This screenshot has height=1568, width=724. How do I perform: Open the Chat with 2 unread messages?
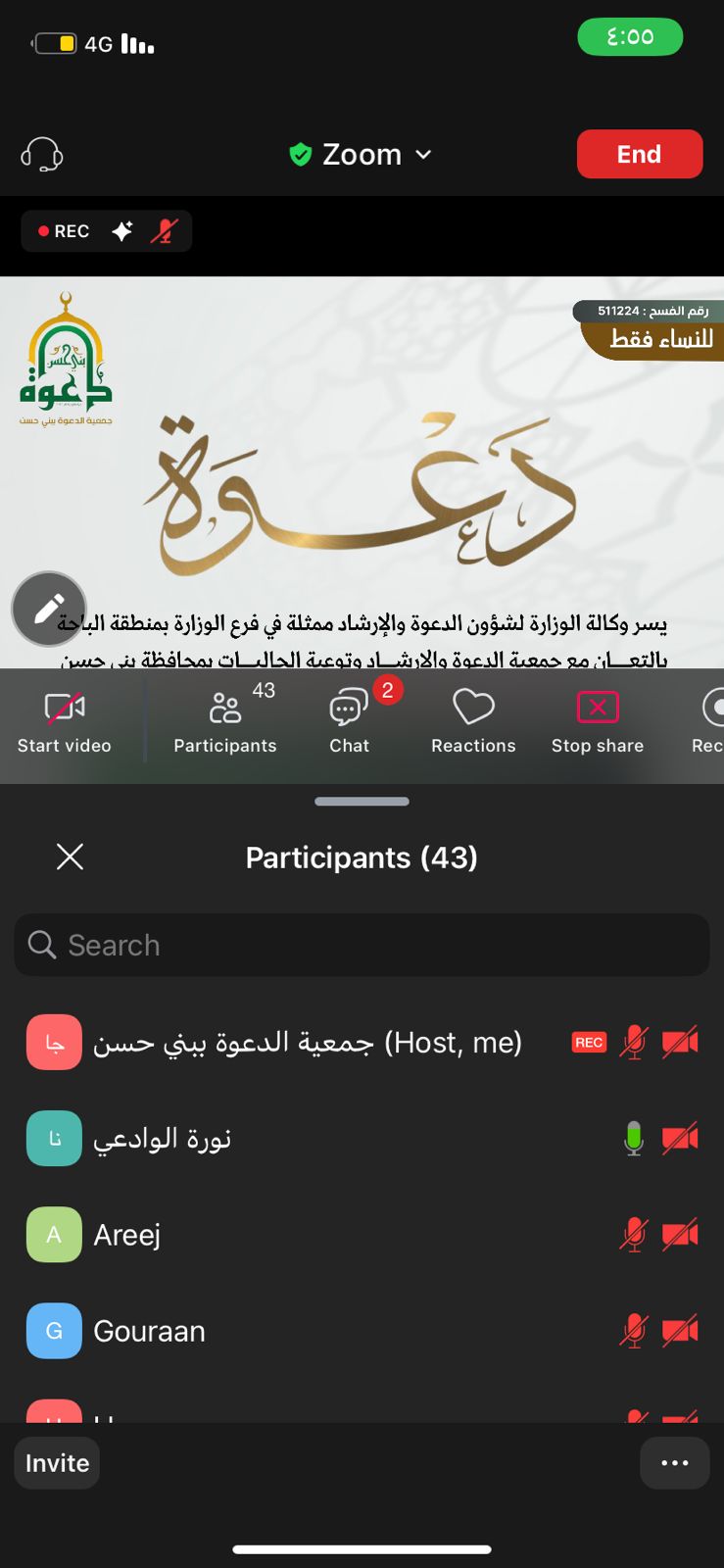350,723
